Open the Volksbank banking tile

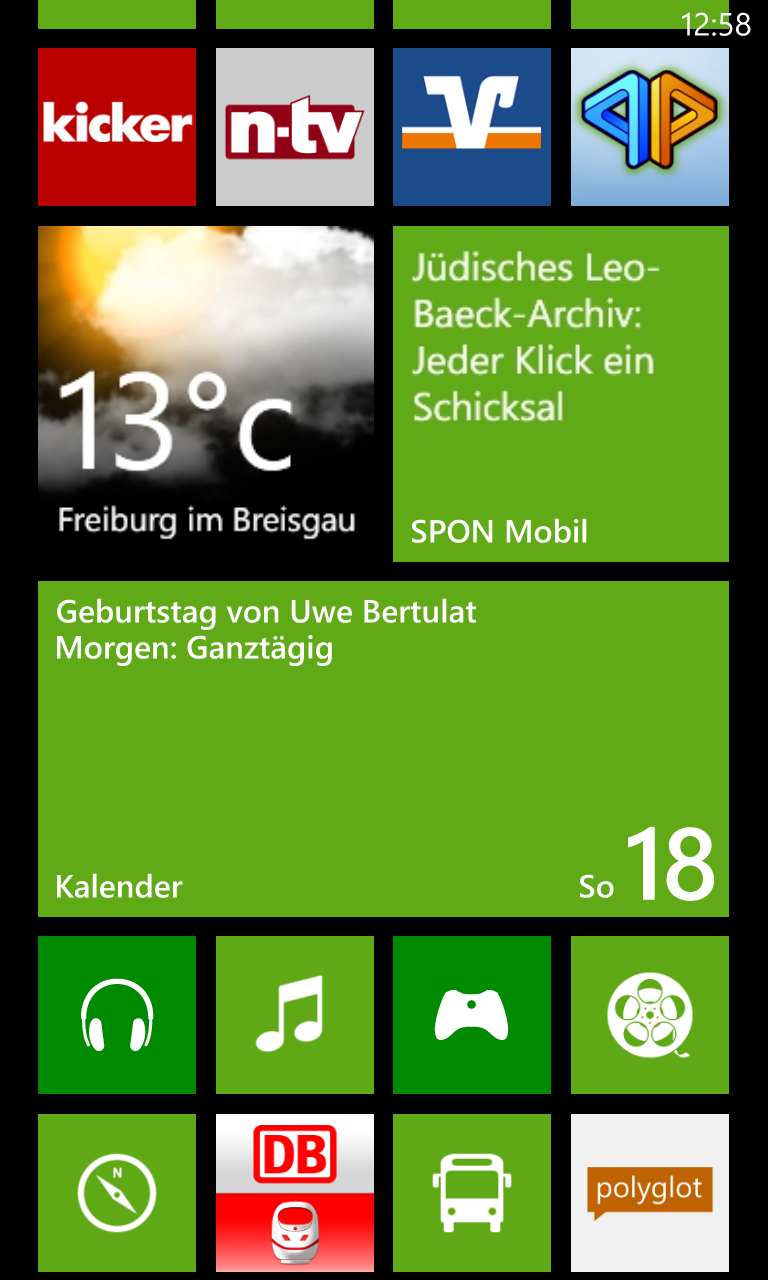tap(472, 127)
